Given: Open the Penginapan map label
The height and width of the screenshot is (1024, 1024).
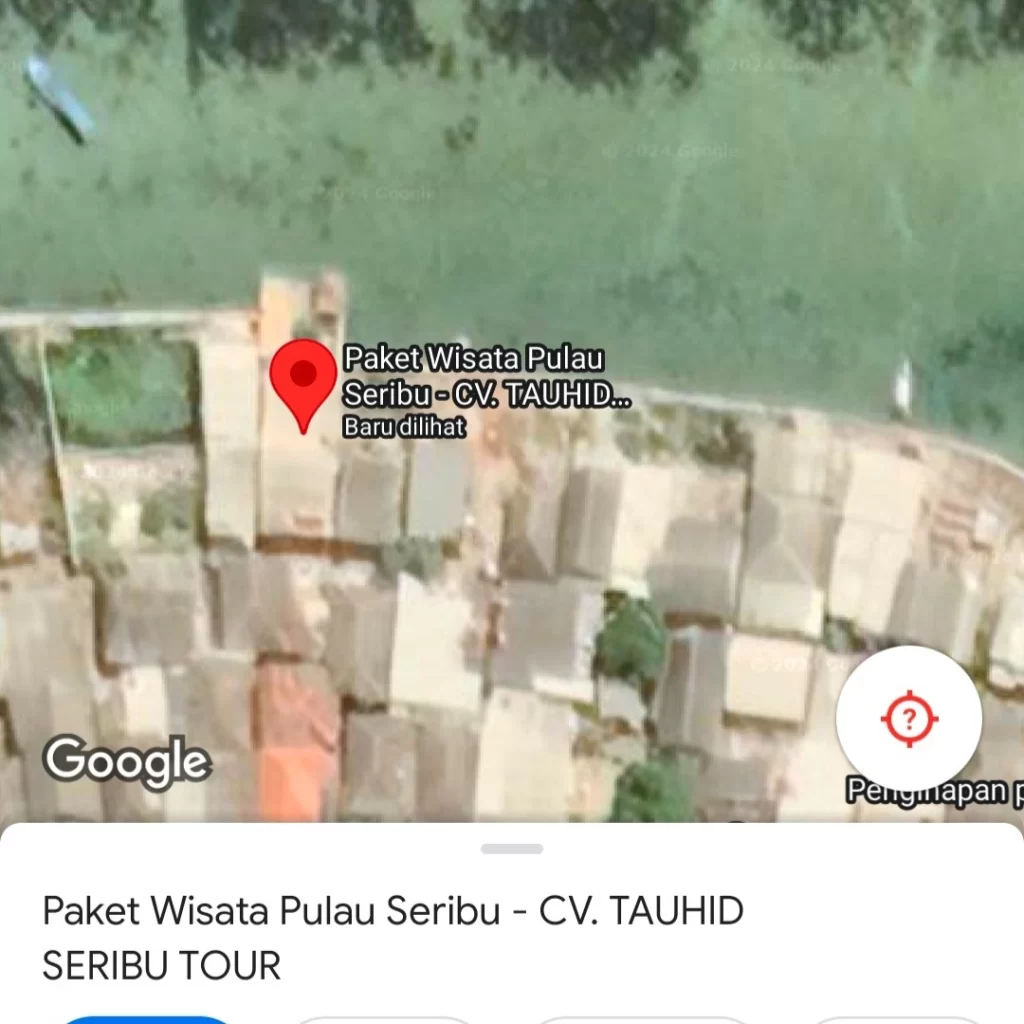Looking at the screenshot, I should click(x=934, y=791).
